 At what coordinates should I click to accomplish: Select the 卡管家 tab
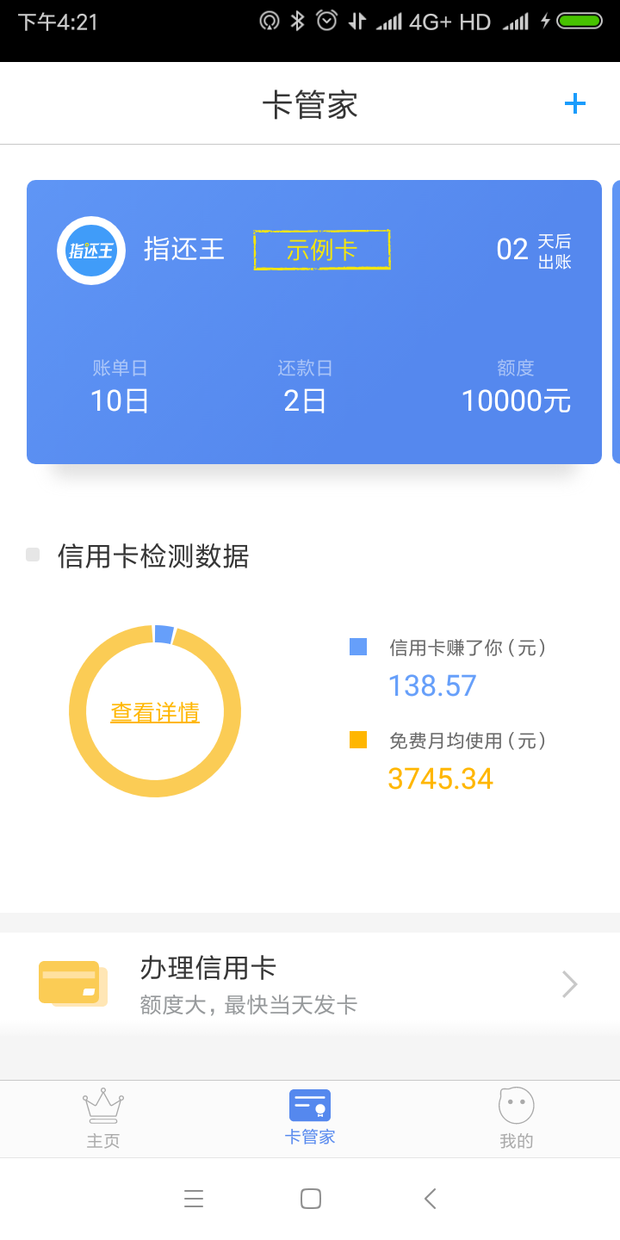(x=310, y=1119)
